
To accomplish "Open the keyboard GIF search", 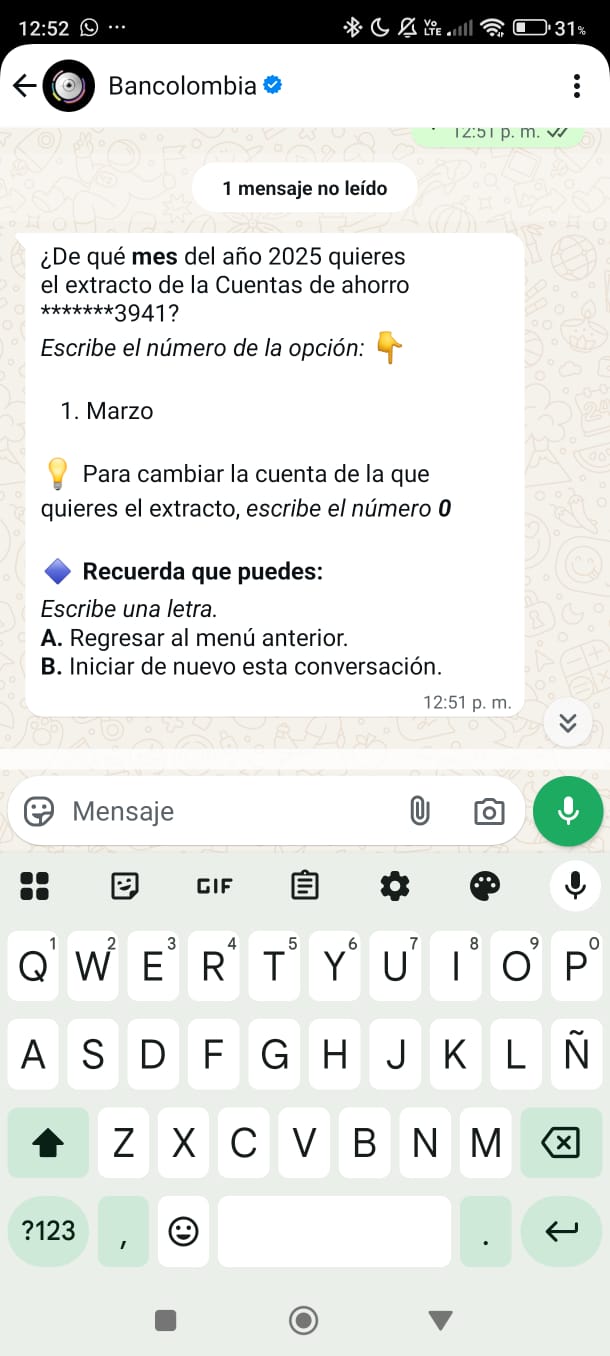I will pos(214,885).
